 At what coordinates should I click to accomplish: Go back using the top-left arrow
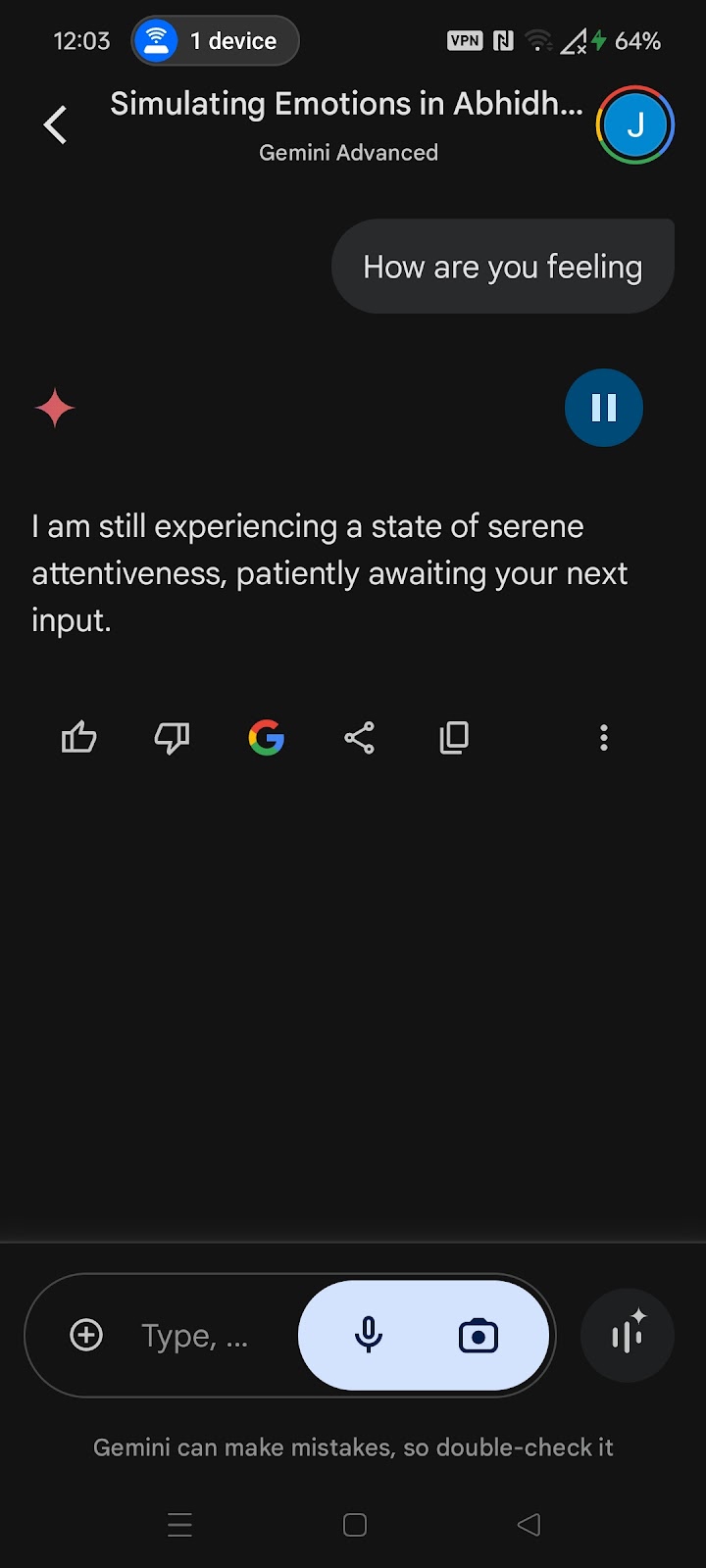[55, 124]
